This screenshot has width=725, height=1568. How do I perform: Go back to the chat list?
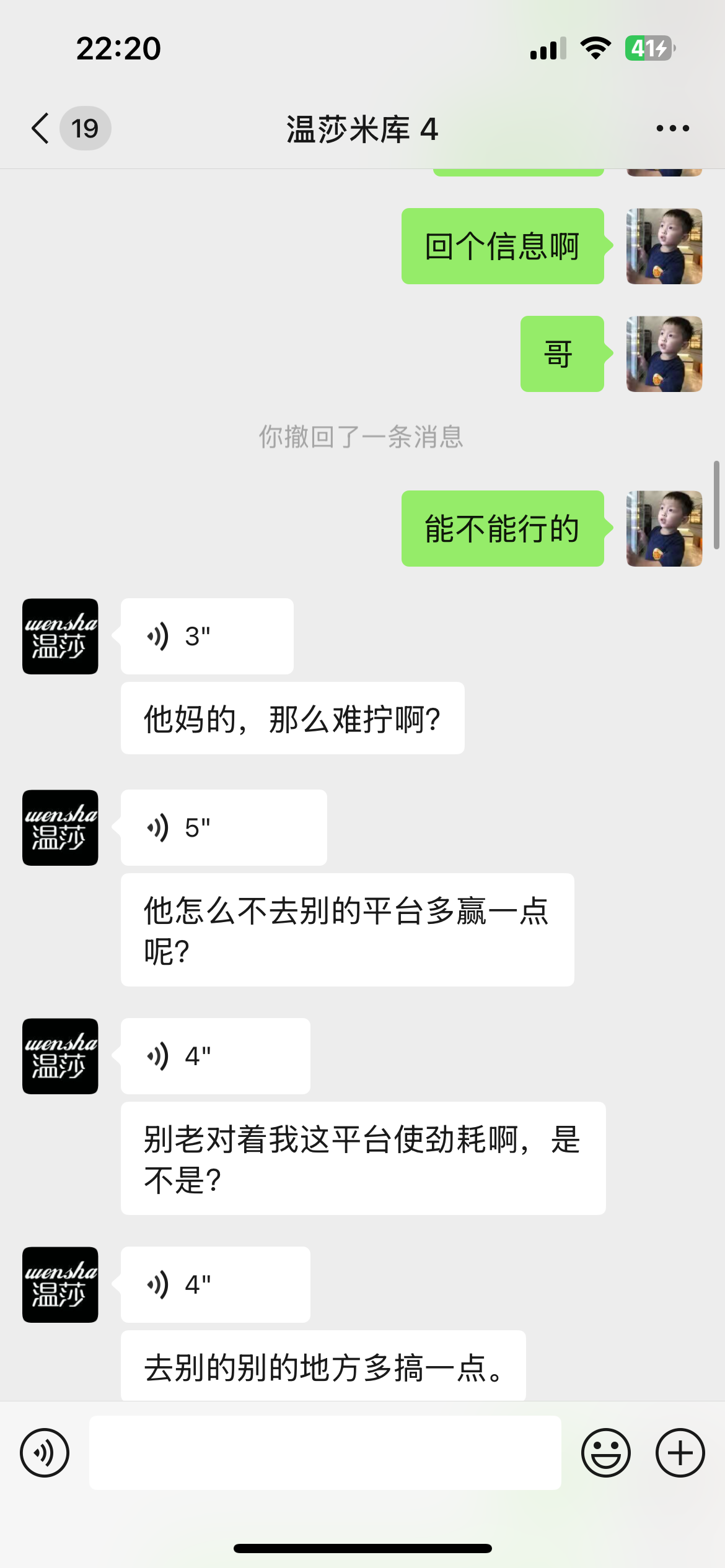point(41,129)
